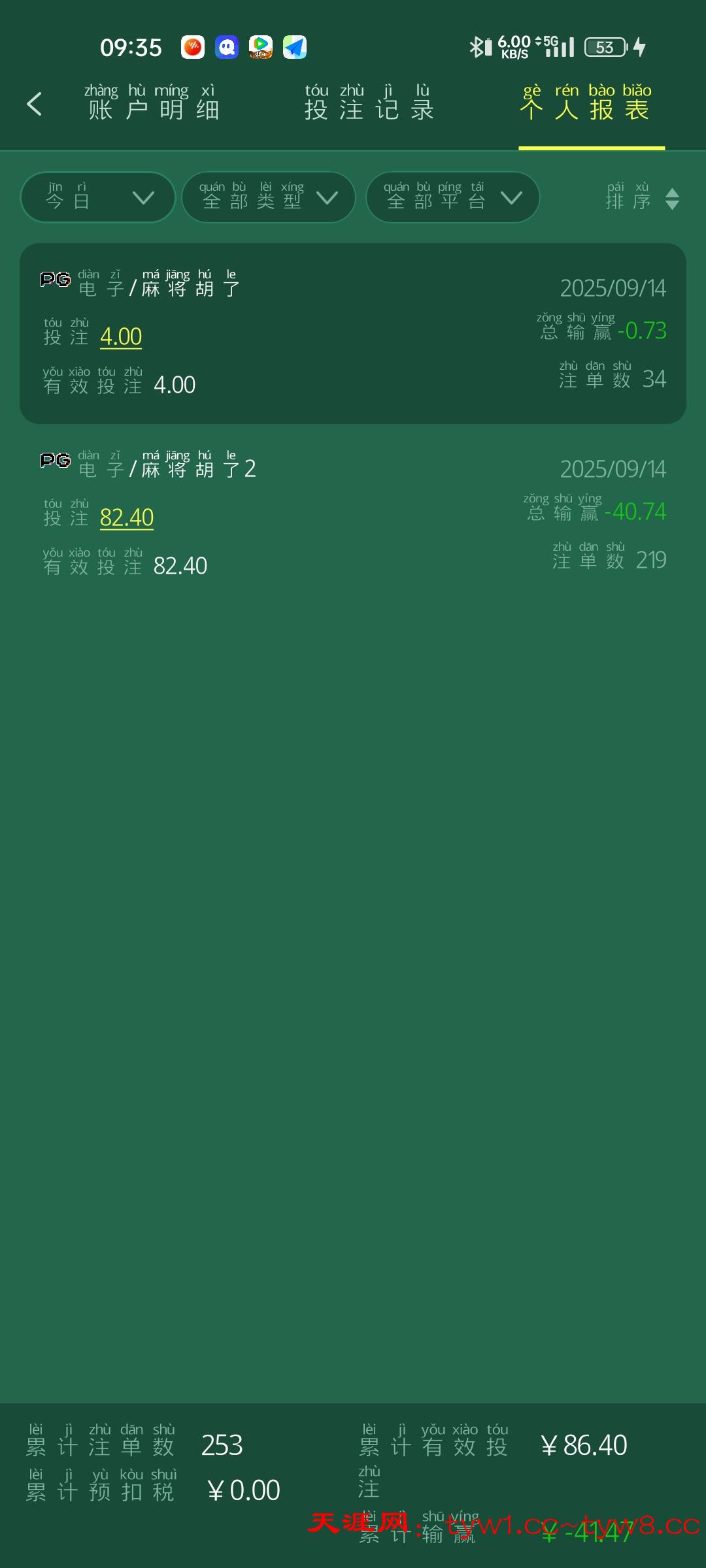The image size is (706, 1568).
Task: Open the 全部类型 filter dropdown
Action: [x=269, y=197]
